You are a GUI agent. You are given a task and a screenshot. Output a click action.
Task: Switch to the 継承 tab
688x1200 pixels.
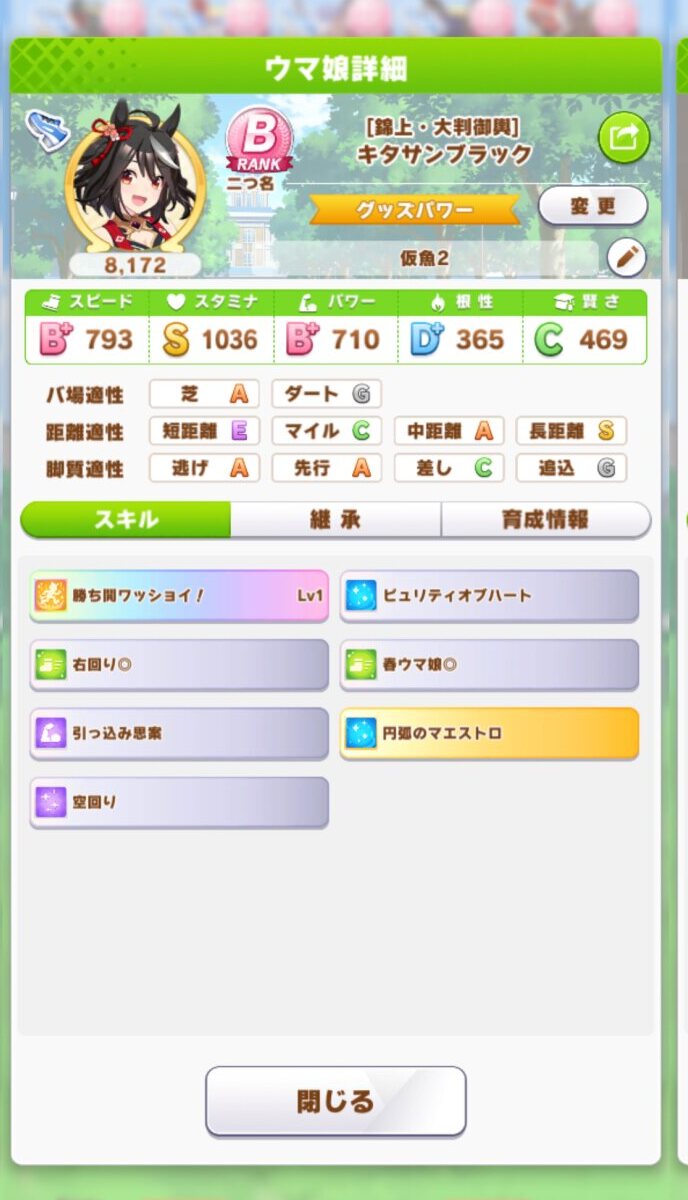336,520
